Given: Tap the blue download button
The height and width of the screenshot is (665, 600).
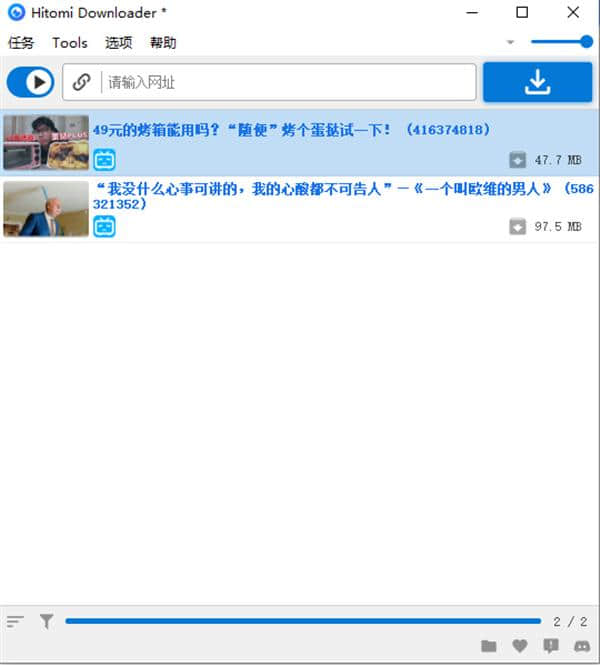Looking at the screenshot, I should (537, 82).
